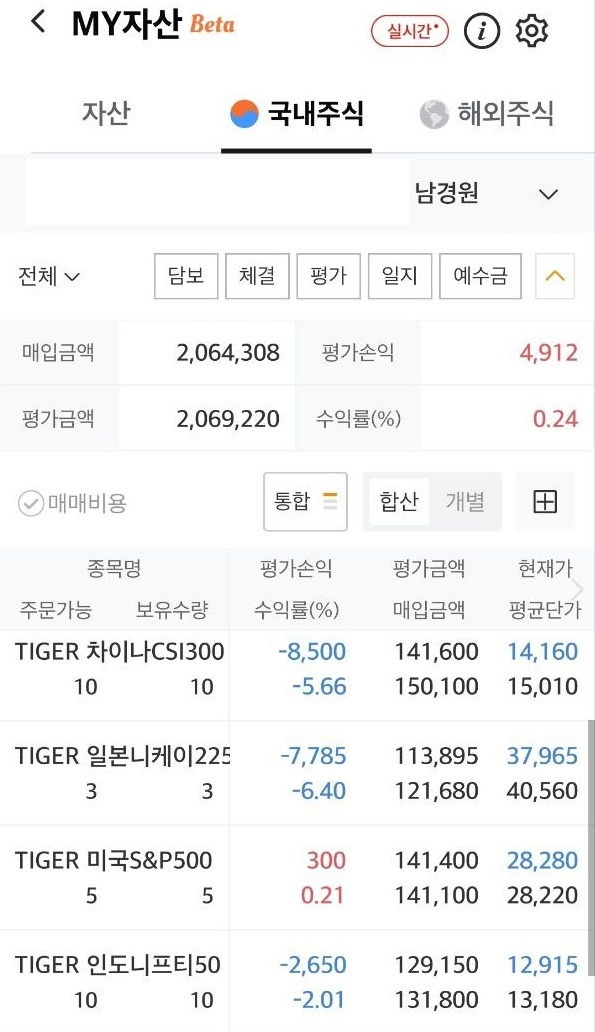This screenshot has width=595, height=1032.
Task: Toggle the 실시간 real-time button
Action: [x=410, y=31]
